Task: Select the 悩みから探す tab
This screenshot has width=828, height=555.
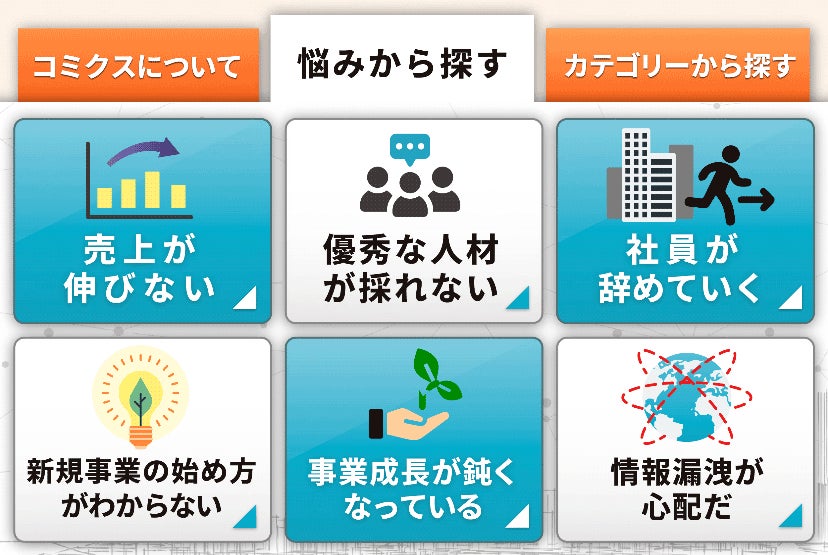Action: (402, 62)
